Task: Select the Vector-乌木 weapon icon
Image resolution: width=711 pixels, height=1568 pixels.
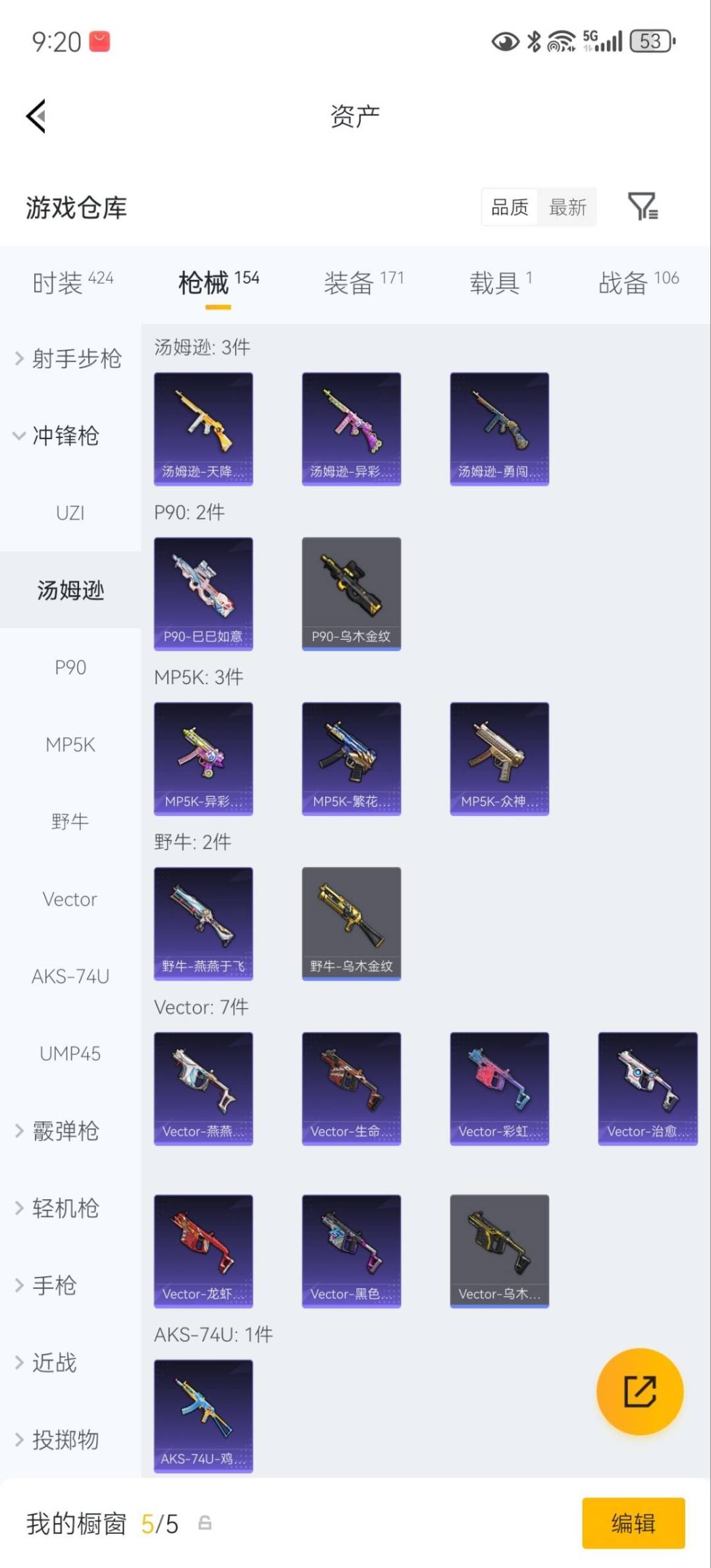Action: tap(499, 1250)
